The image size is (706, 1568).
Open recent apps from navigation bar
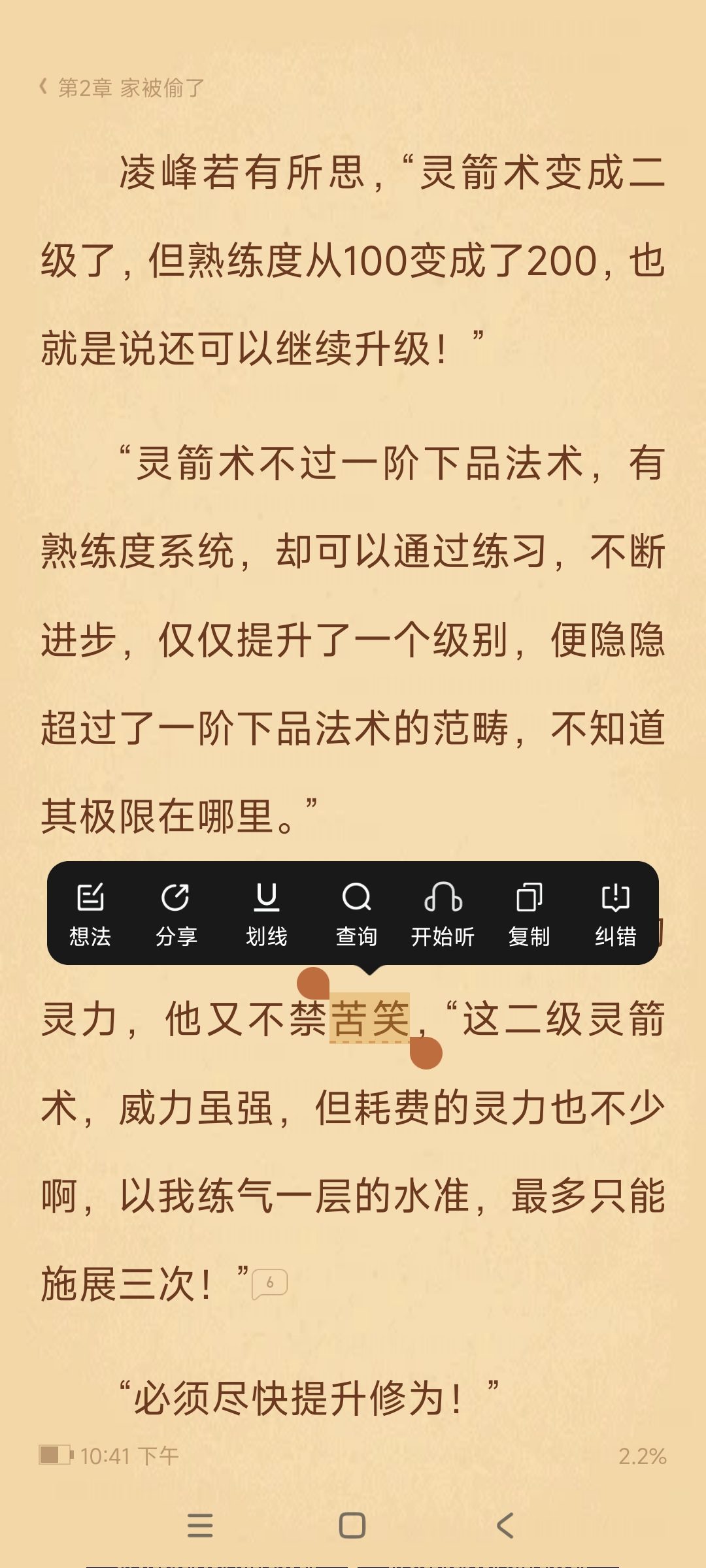click(200, 1526)
